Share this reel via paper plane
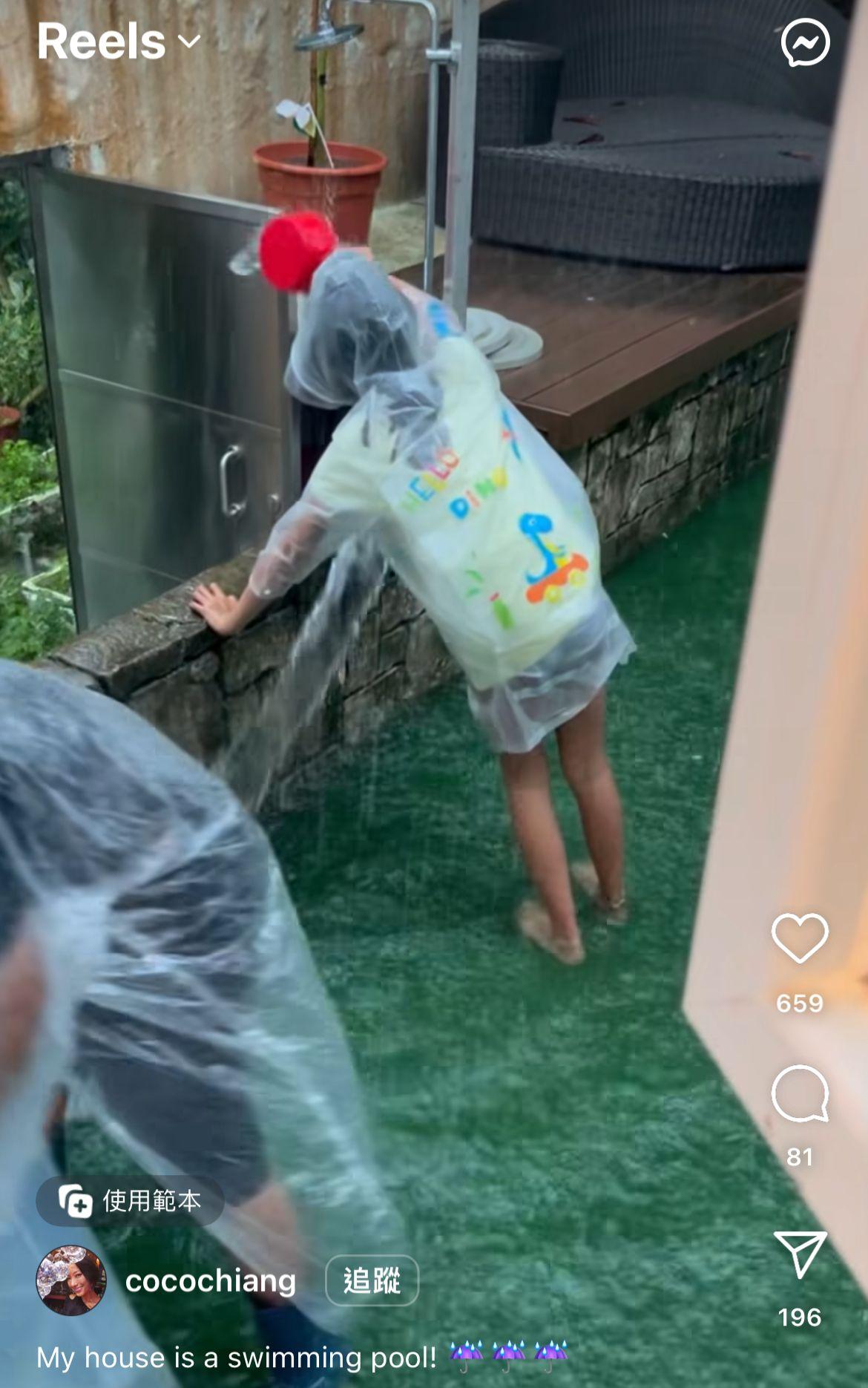This screenshot has height=1388, width=868. (800, 1254)
